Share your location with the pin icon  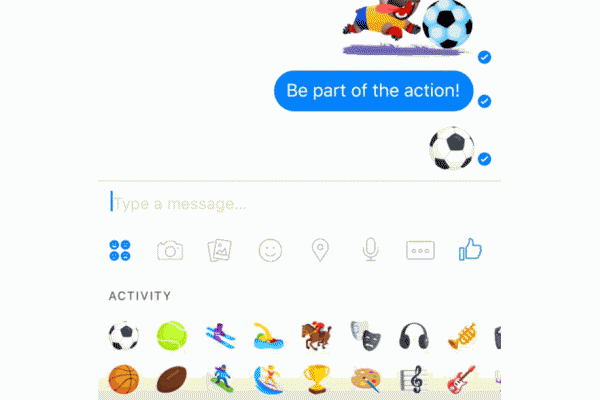click(x=320, y=250)
